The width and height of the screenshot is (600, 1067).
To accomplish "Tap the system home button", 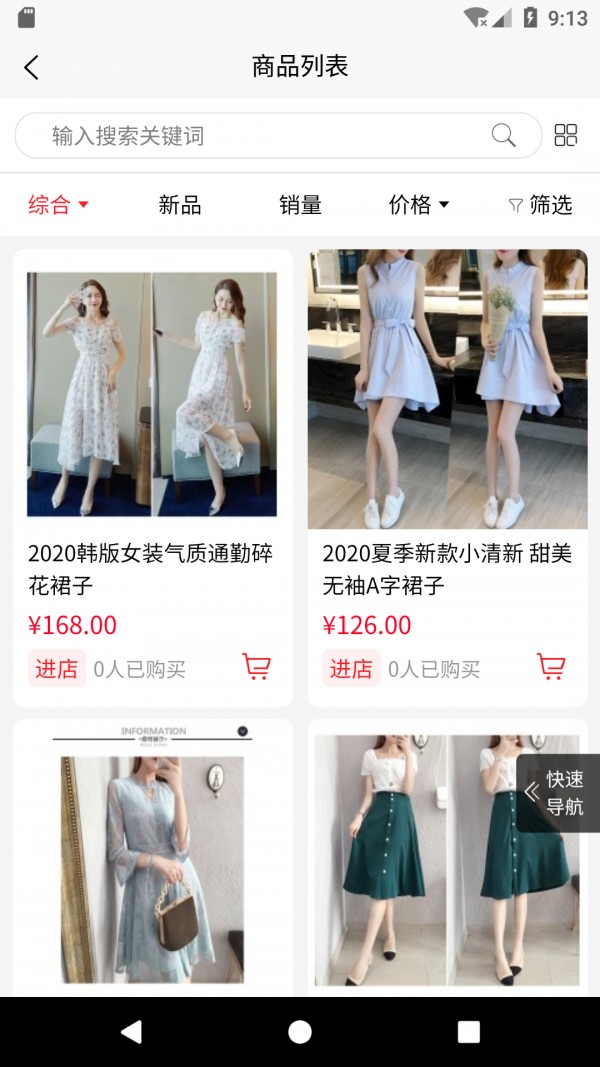I will click(x=300, y=1032).
